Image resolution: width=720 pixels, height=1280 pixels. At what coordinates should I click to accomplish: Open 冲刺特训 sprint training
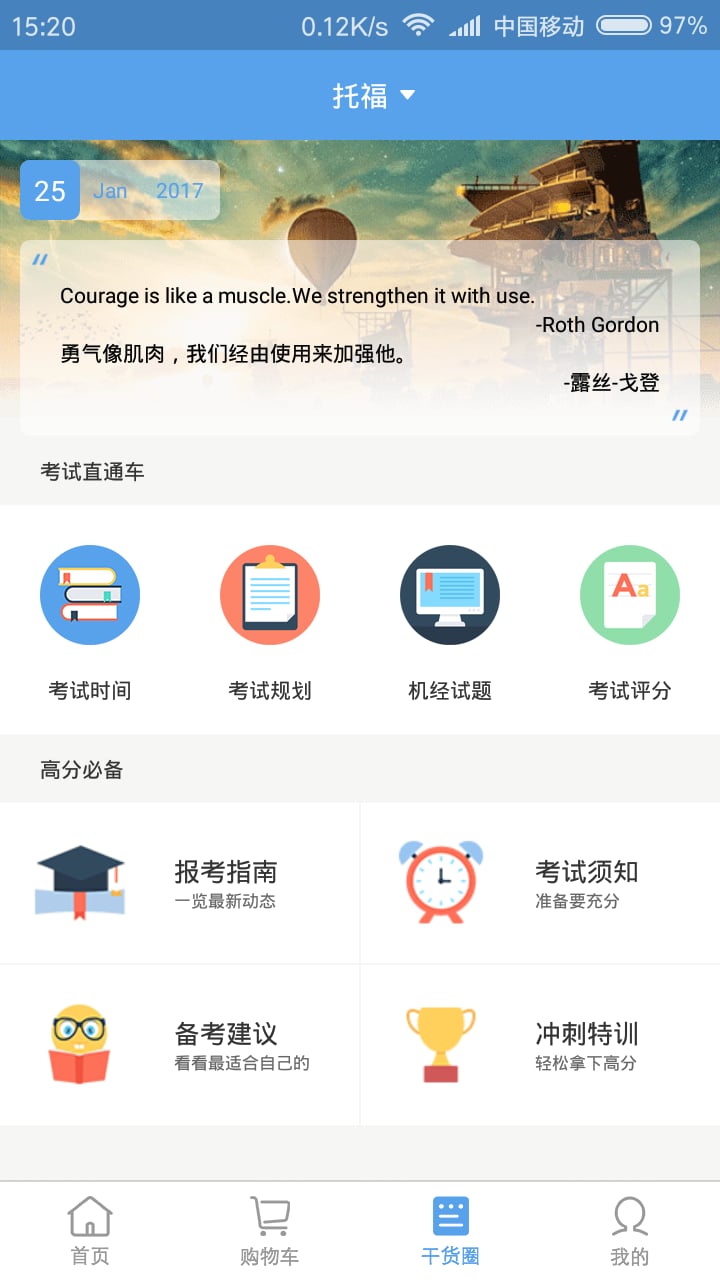coord(540,1045)
